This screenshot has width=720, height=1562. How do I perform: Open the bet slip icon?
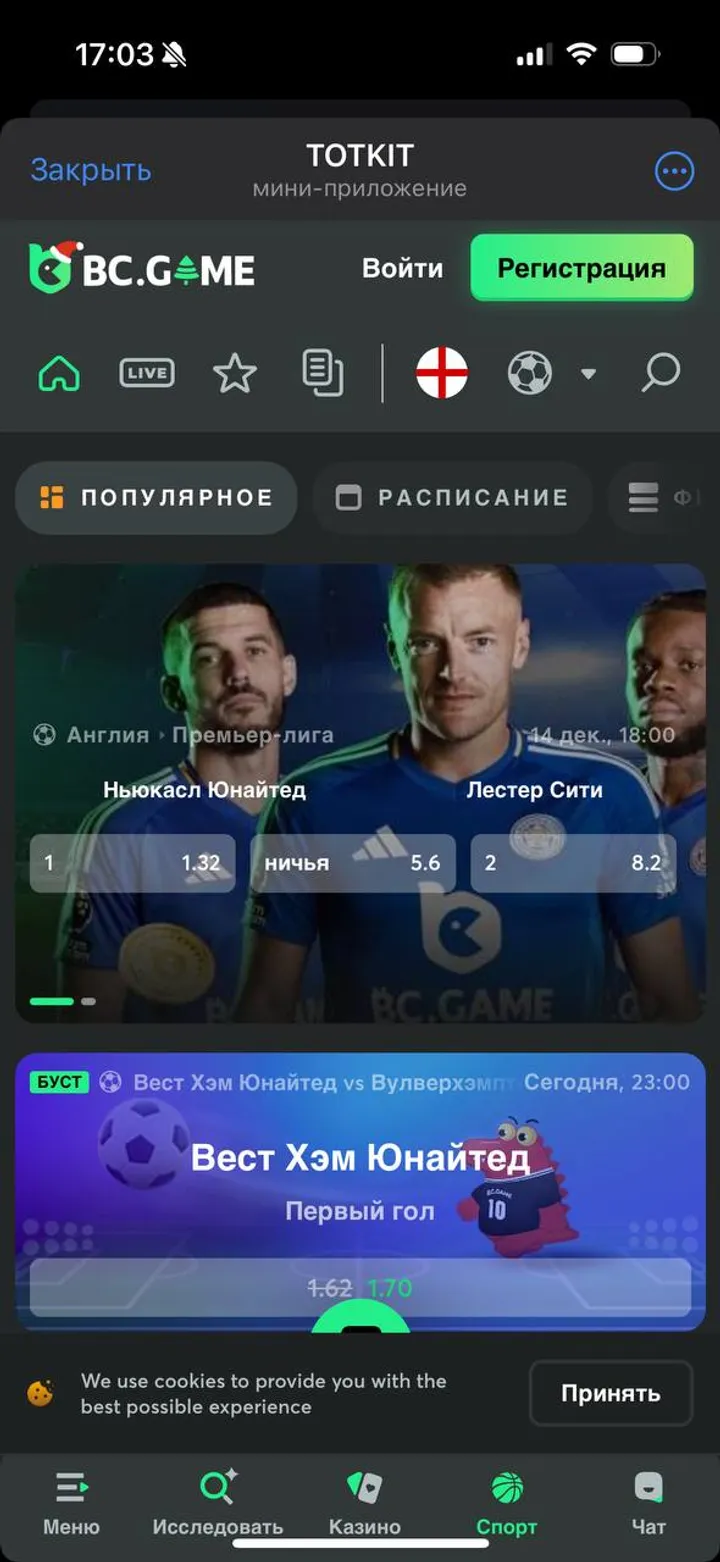pos(322,374)
